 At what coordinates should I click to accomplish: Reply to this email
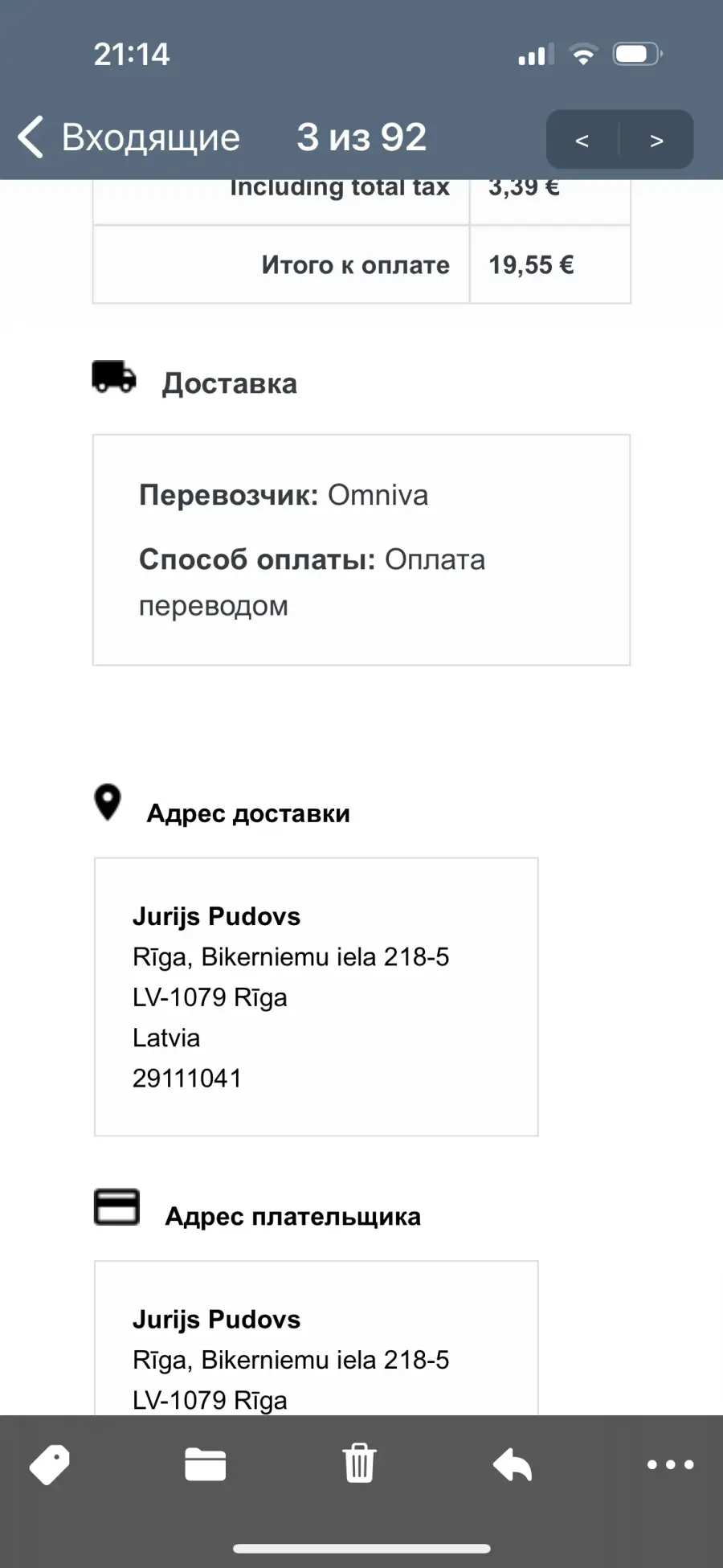513,1464
